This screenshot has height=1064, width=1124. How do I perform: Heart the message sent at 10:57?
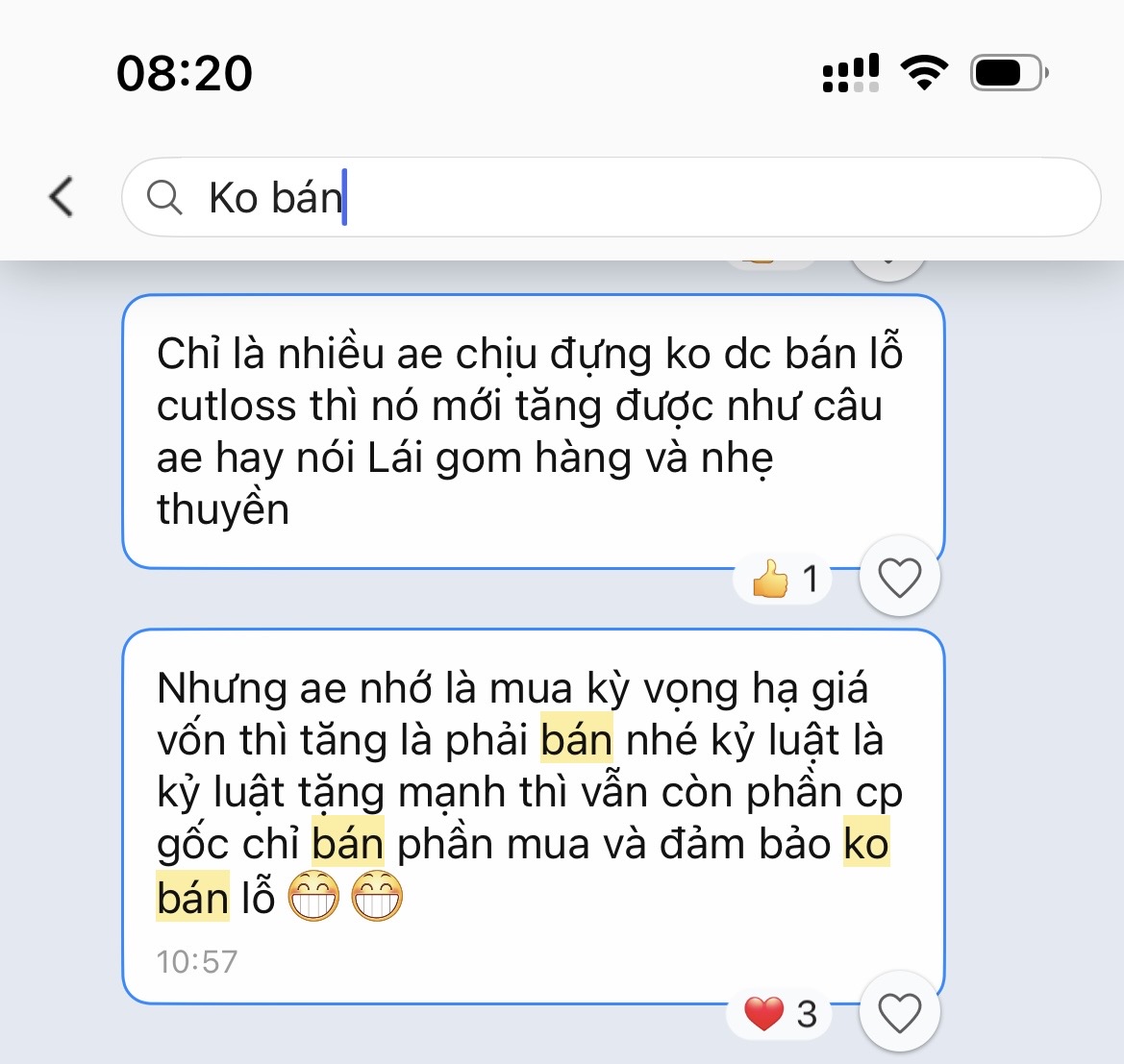tap(899, 1013)
